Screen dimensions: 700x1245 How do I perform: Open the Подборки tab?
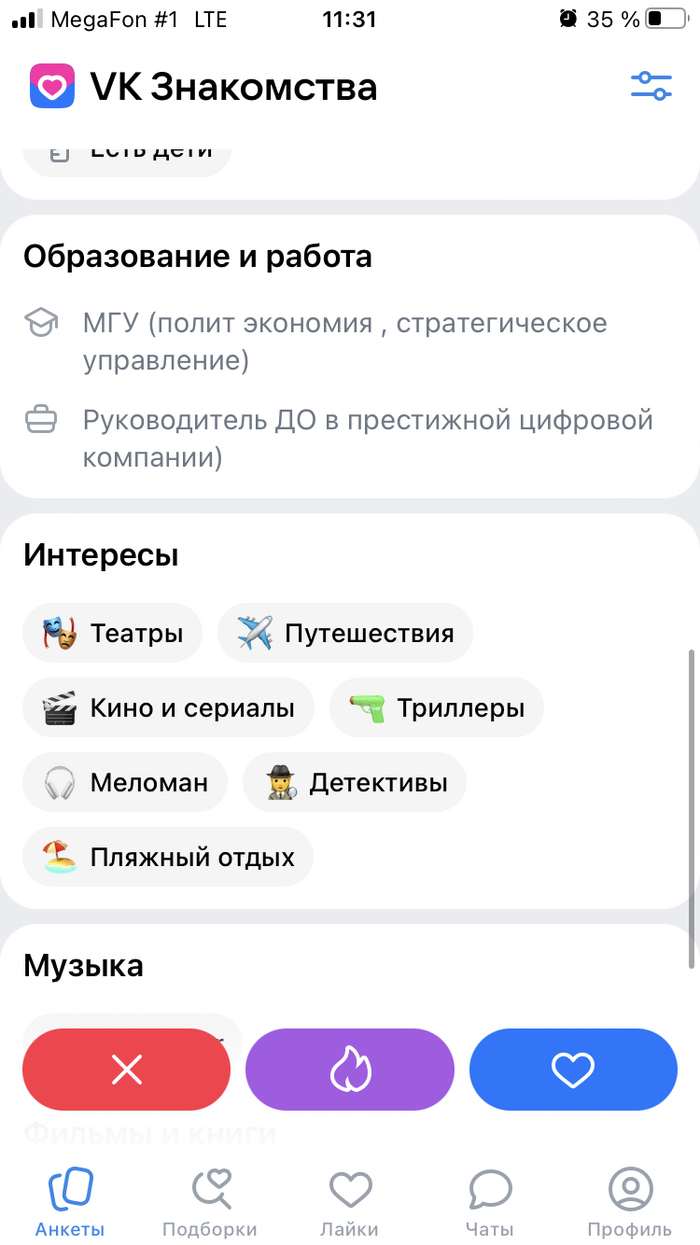(x=210, y=1202)
